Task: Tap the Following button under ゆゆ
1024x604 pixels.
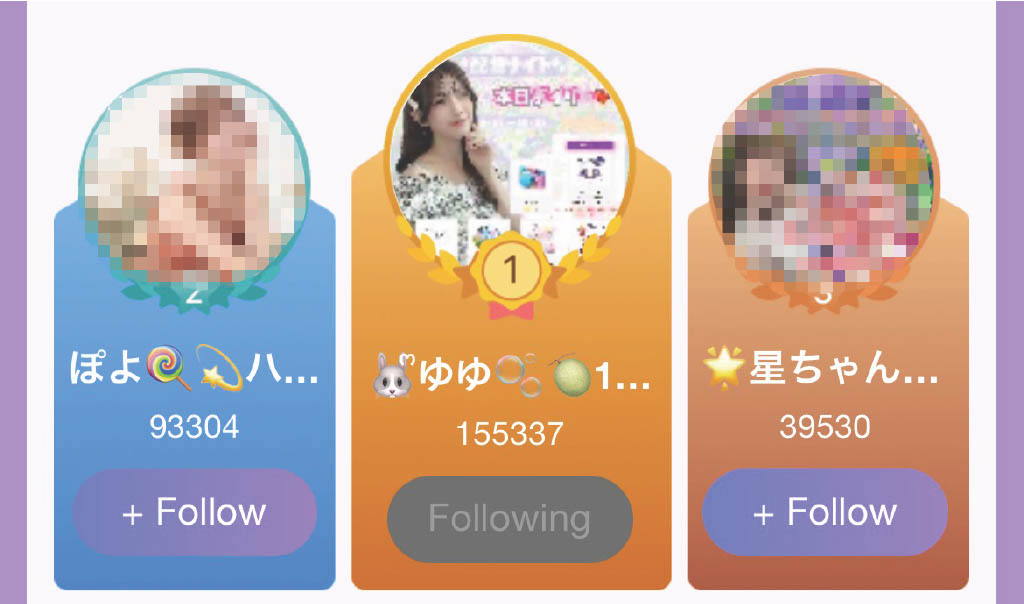Action: [510, 519]
